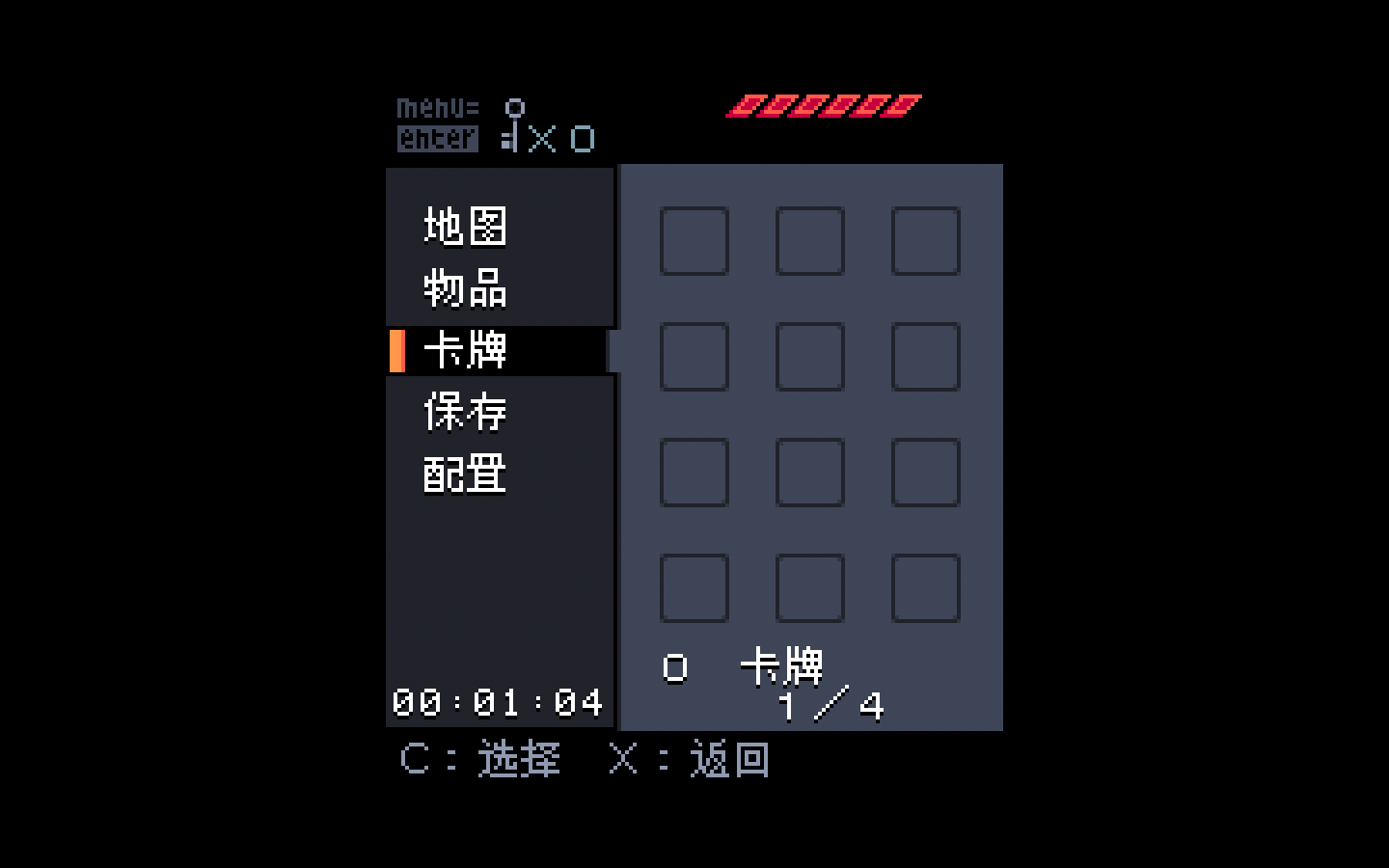Tap the C: 选择 select hint

click(x=480, y=759)
